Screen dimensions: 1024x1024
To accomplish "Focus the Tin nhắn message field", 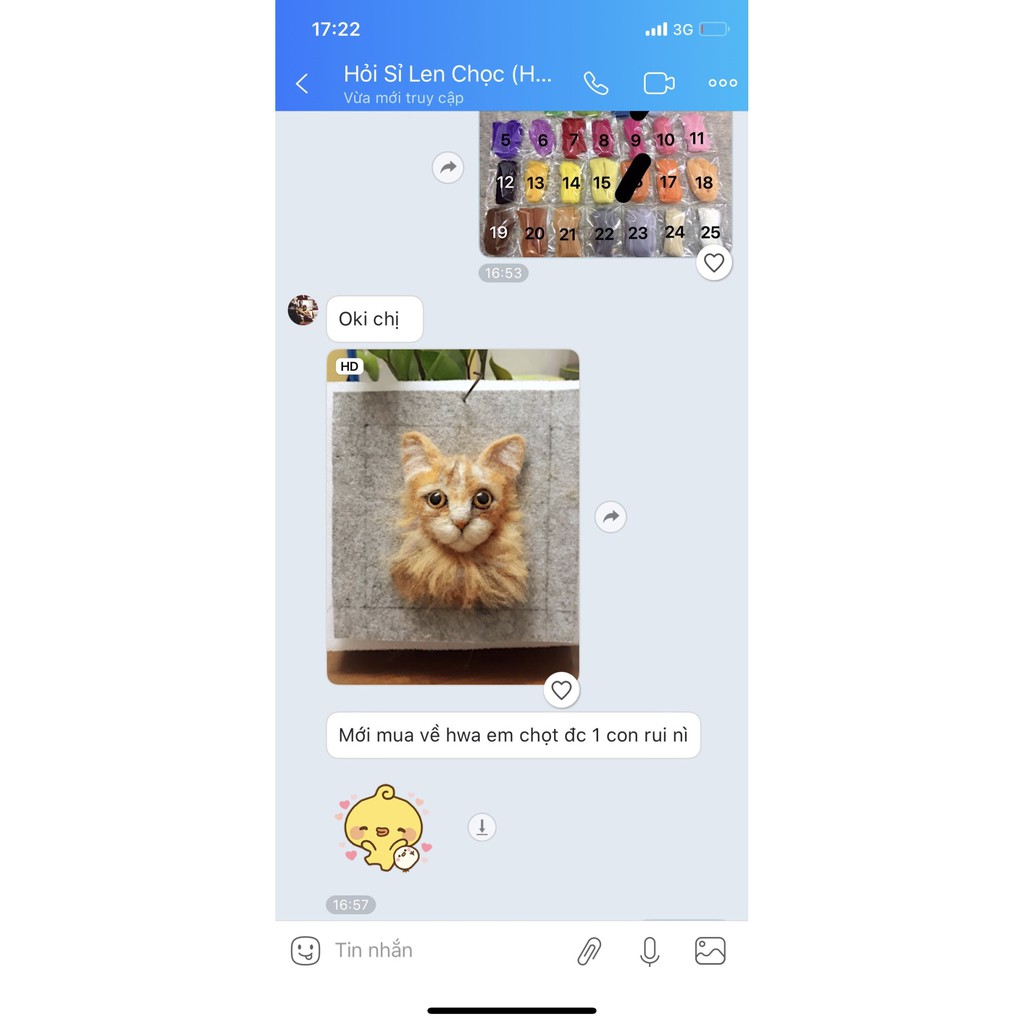I will [440, 950].
